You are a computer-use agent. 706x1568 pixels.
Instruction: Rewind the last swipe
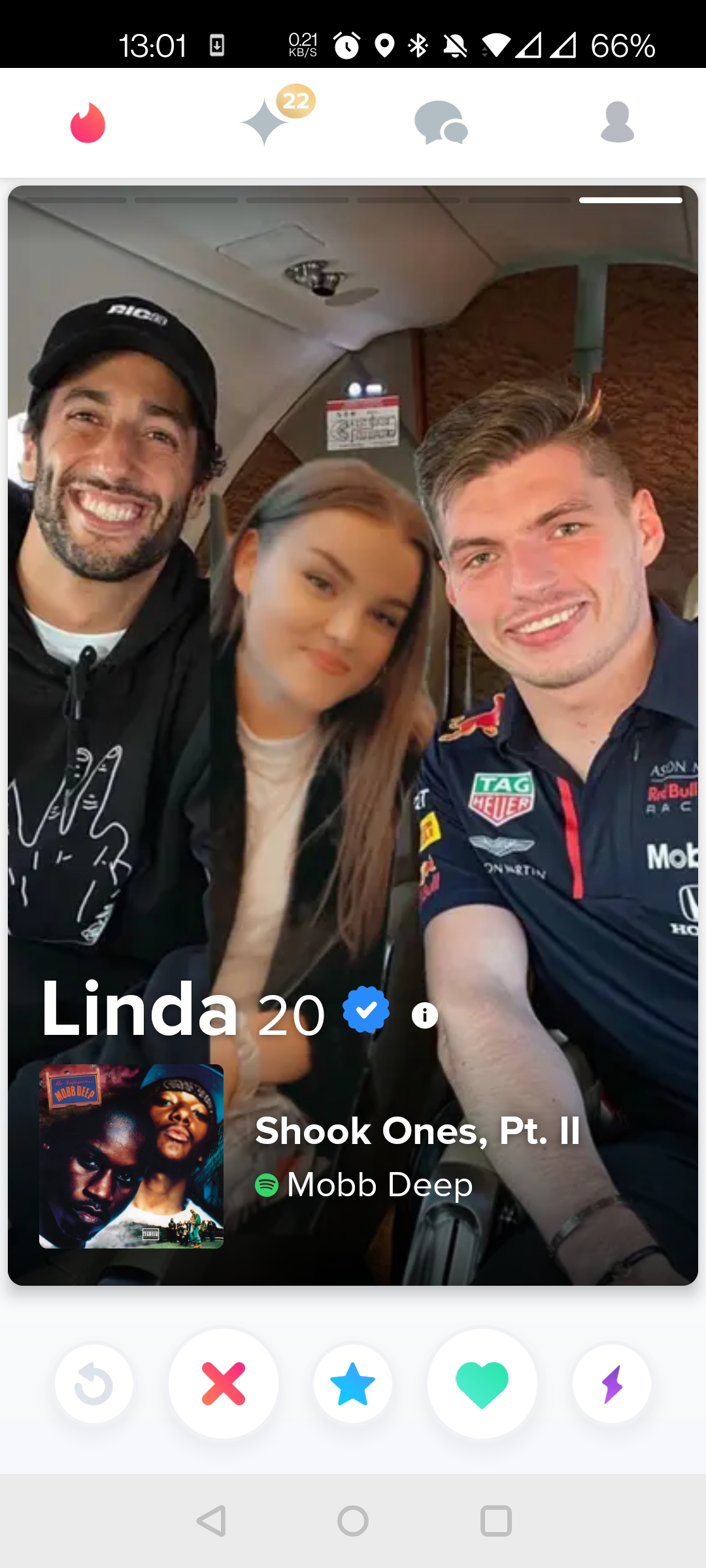[x=94, y=1384]
